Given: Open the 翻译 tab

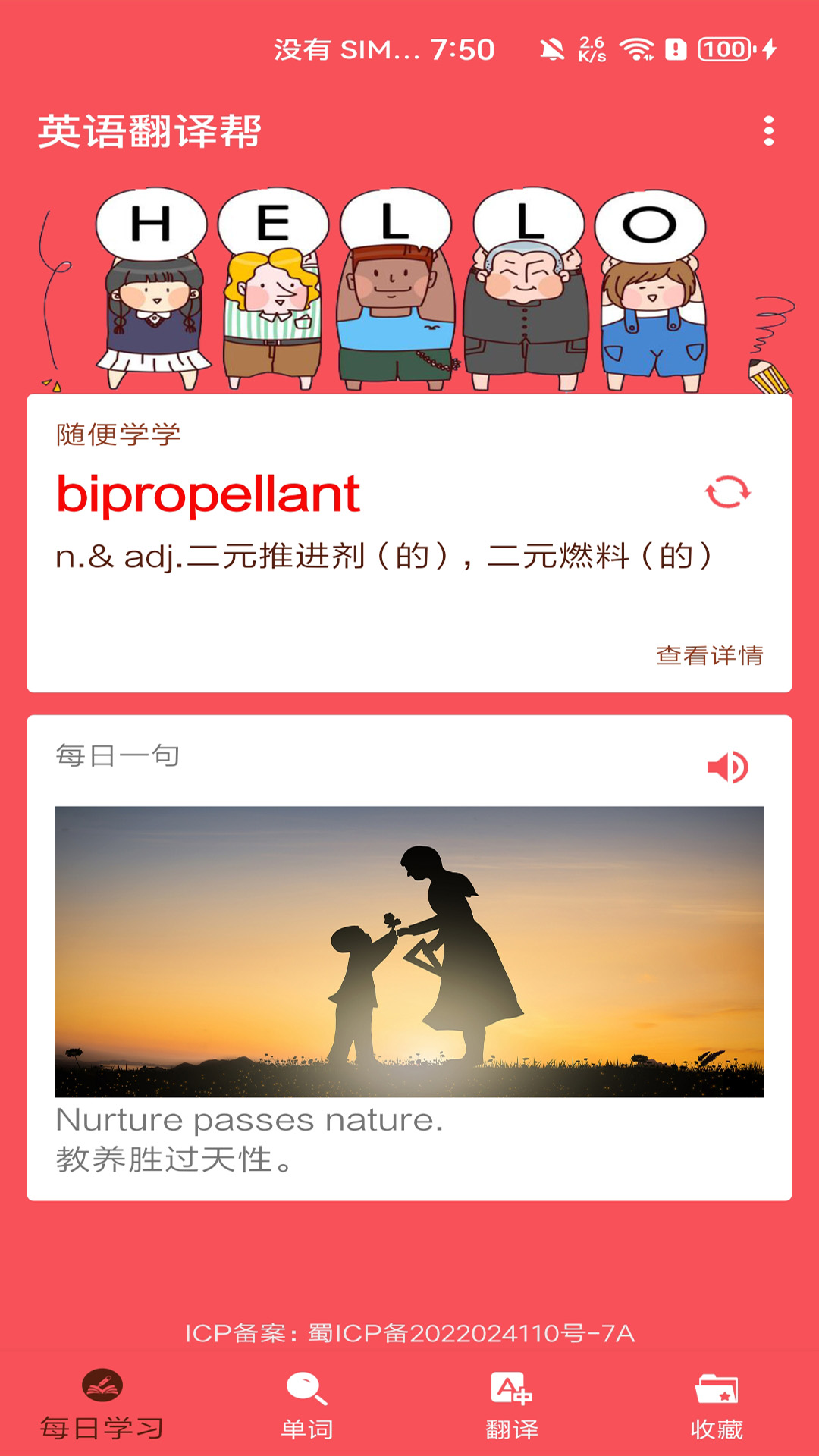Looking at the screenshot, I should (x=512, y=1405).
